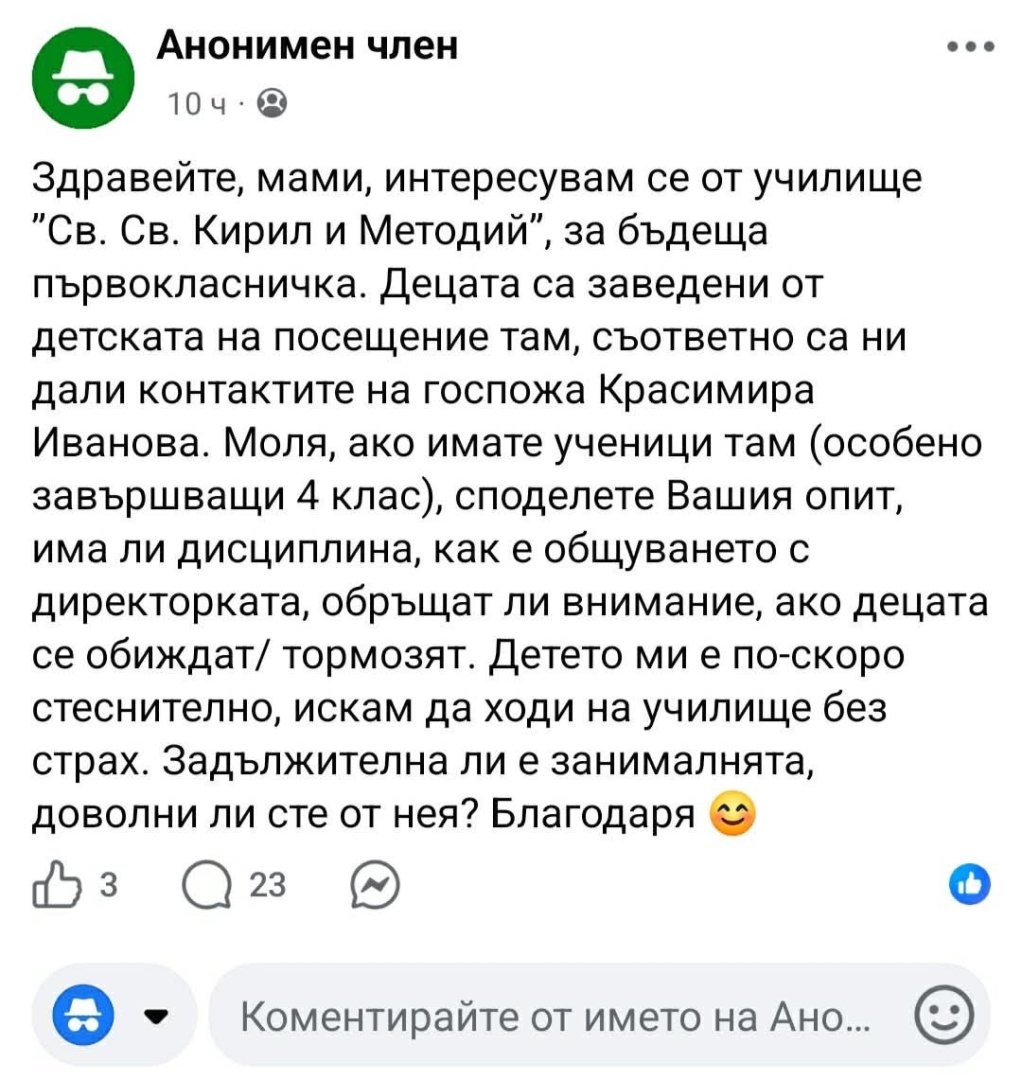Viewport: 1022px width, 1080px height.
Task: Open the commenting identity dropdown
Action: pos(155,1018)
